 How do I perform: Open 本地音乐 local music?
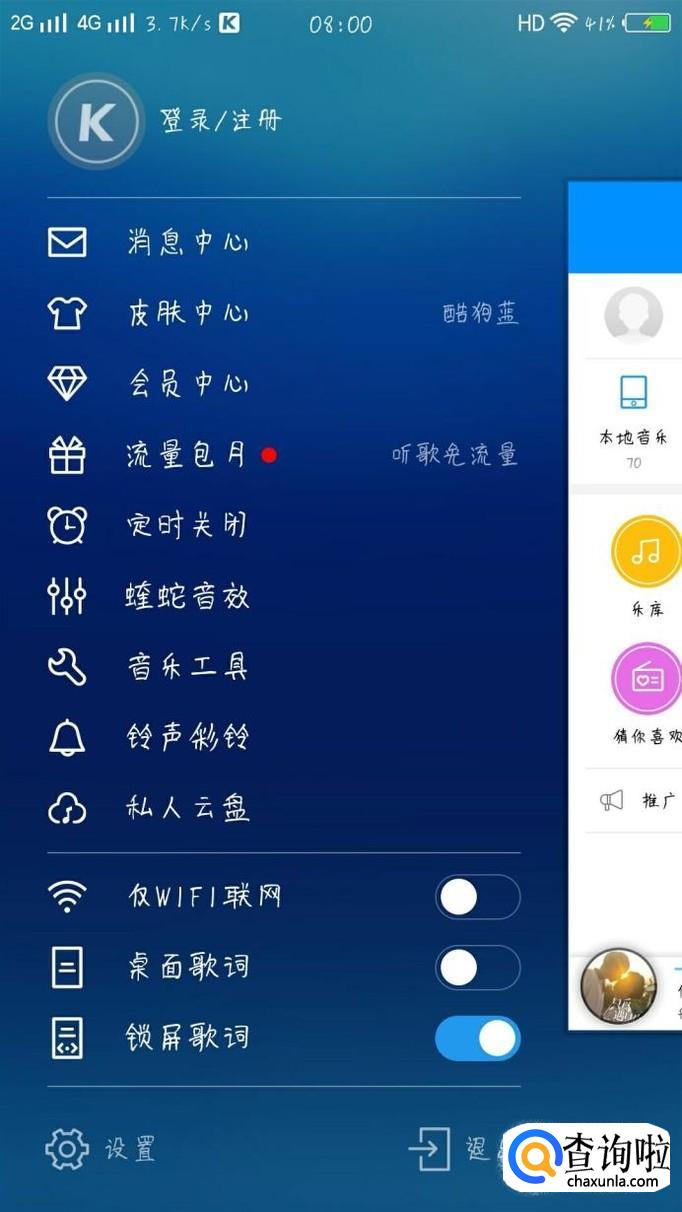pyautogui.click(x=634, y=420)
